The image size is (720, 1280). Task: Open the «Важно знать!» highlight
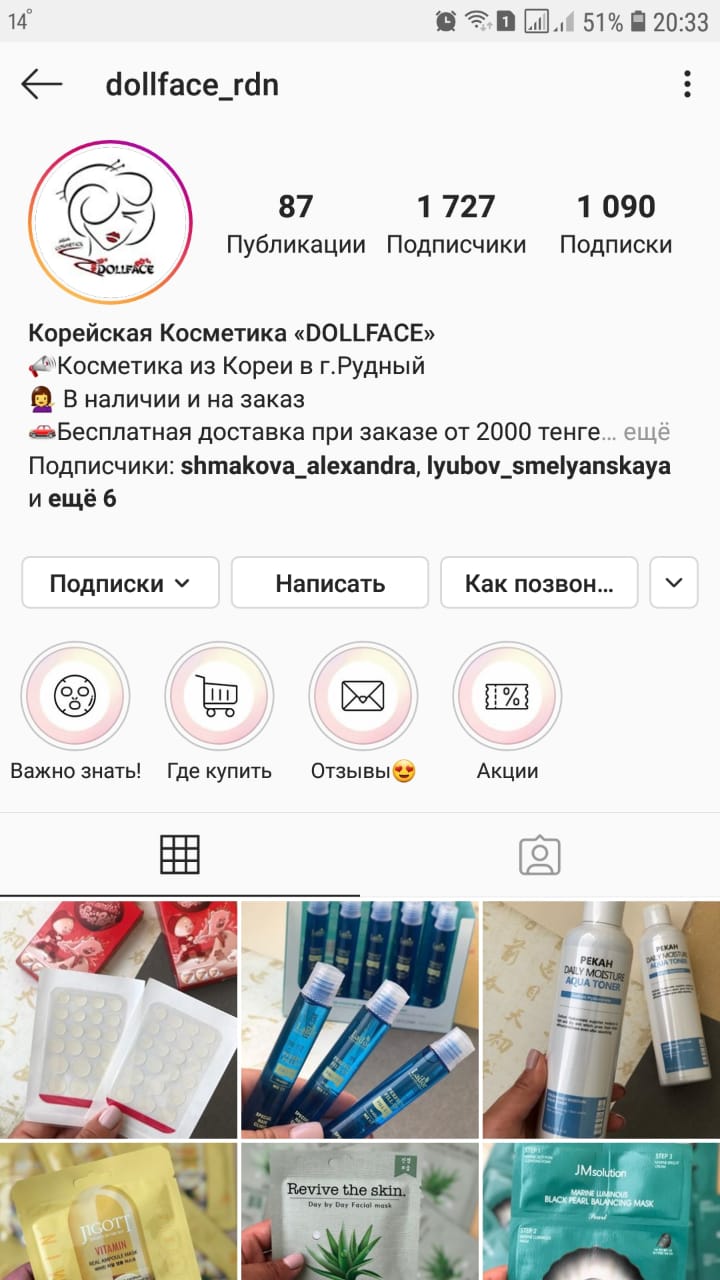coord(76,697)
